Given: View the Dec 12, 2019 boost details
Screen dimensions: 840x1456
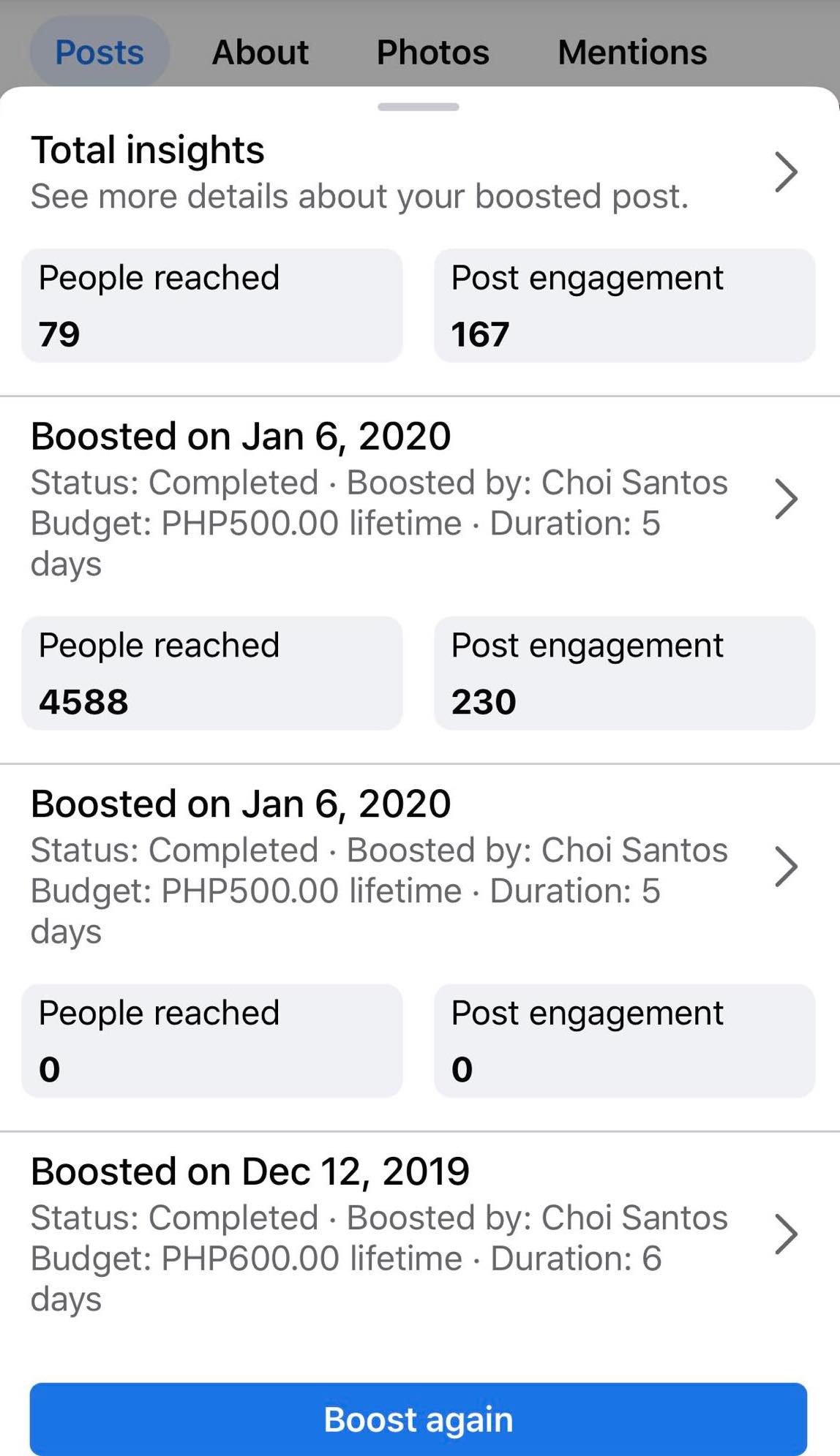Looking at the screenshot, I should click(x=785, y=1235).
